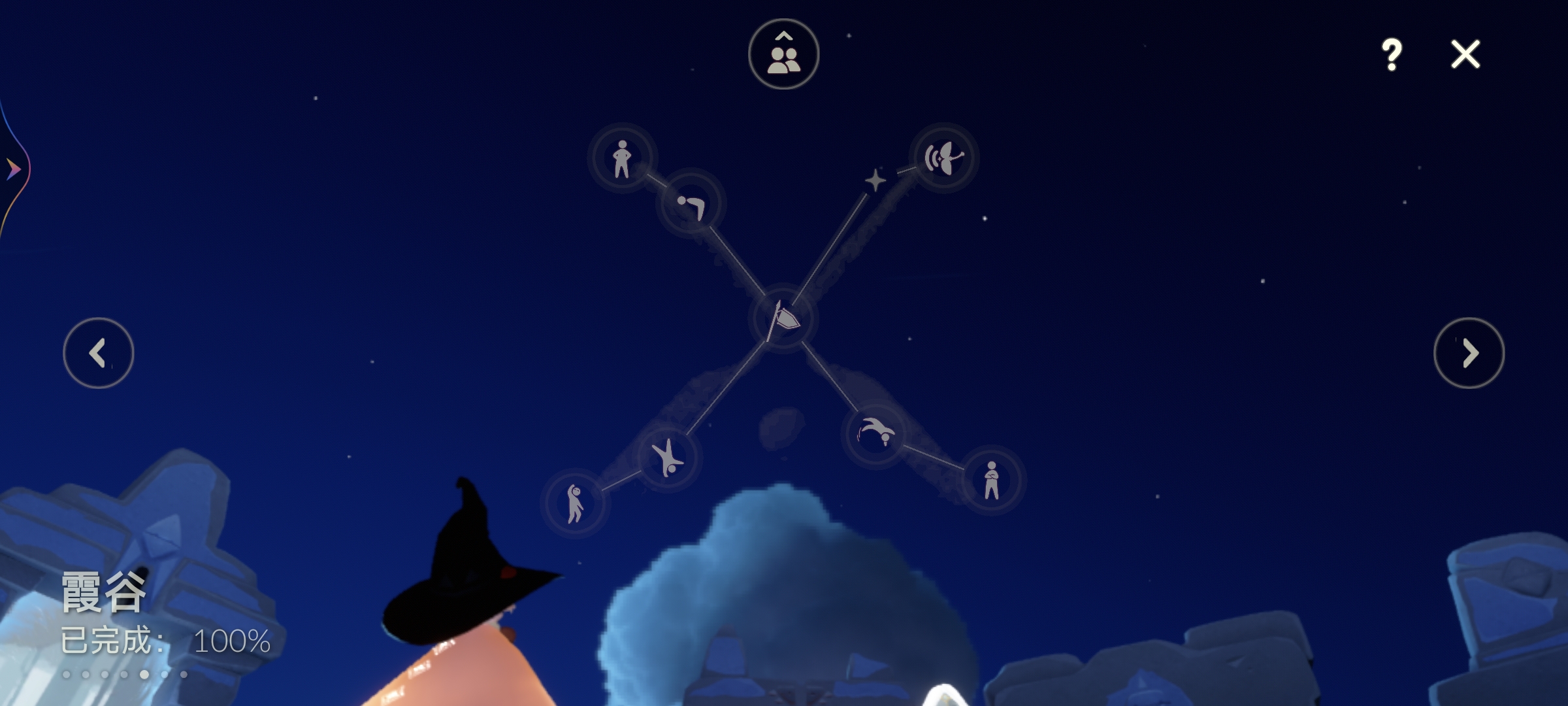This screenshot has width=1568, height=706.
Task: Open the help question mark
Action: 1392,55
